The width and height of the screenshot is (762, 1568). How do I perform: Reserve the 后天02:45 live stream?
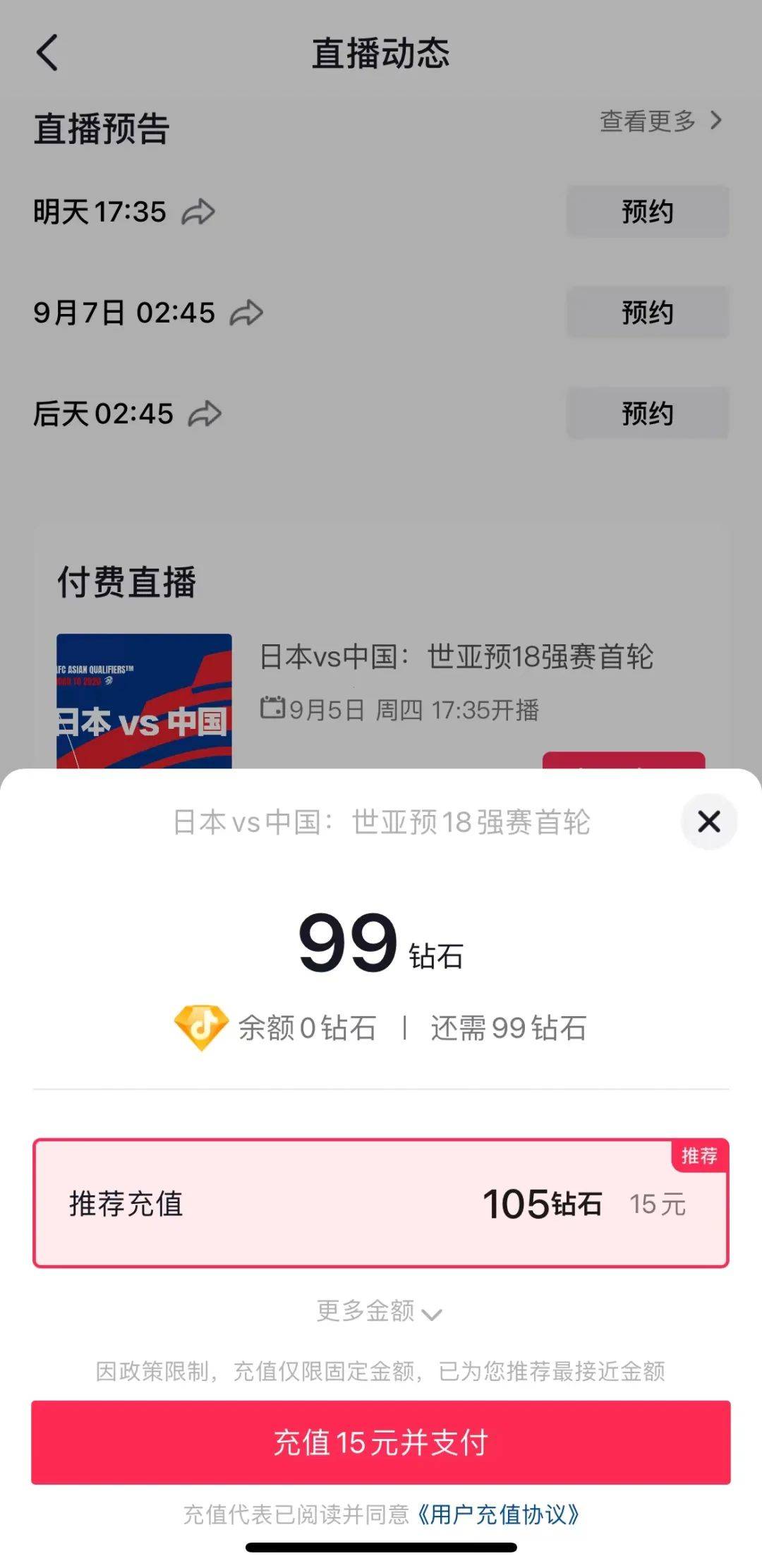647,414
